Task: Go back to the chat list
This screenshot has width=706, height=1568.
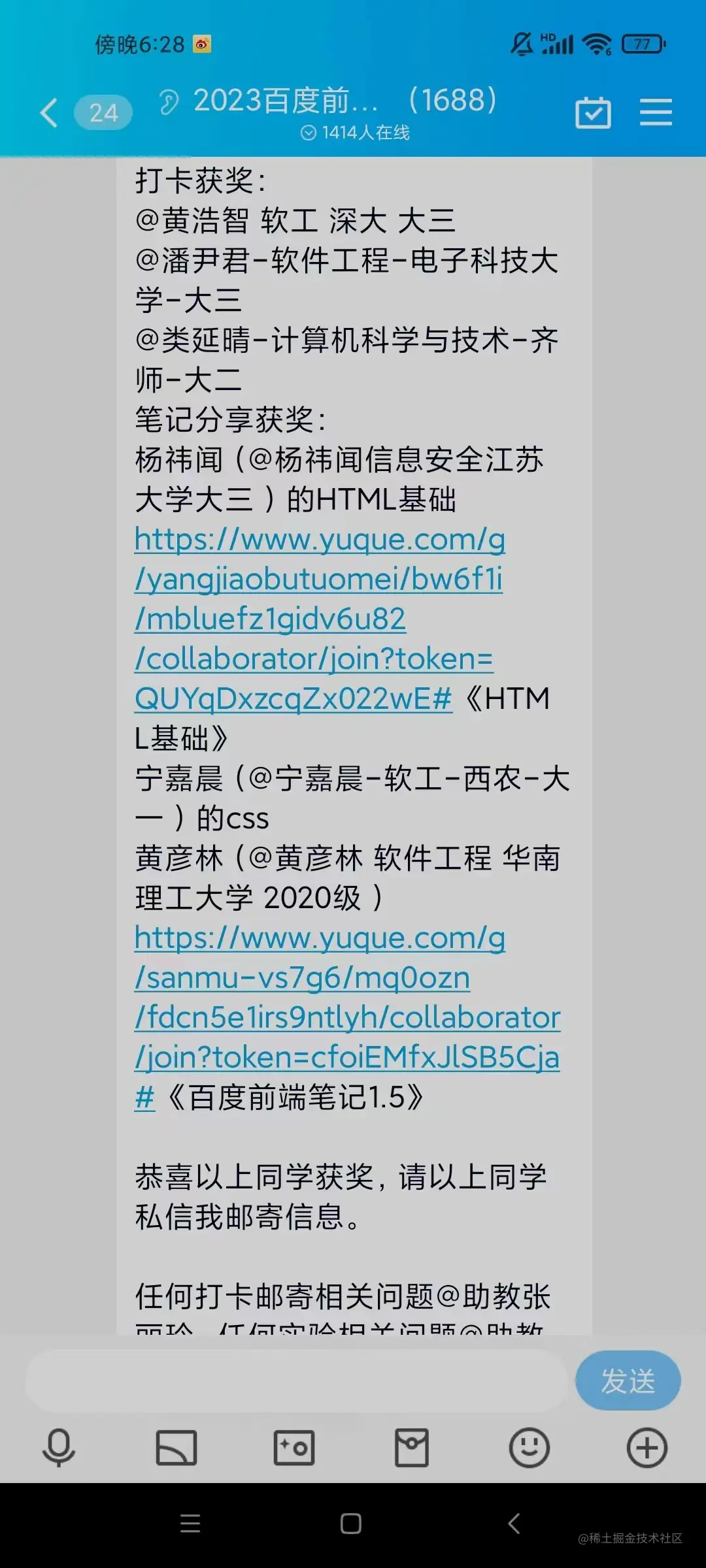Action: click(49, 112)
